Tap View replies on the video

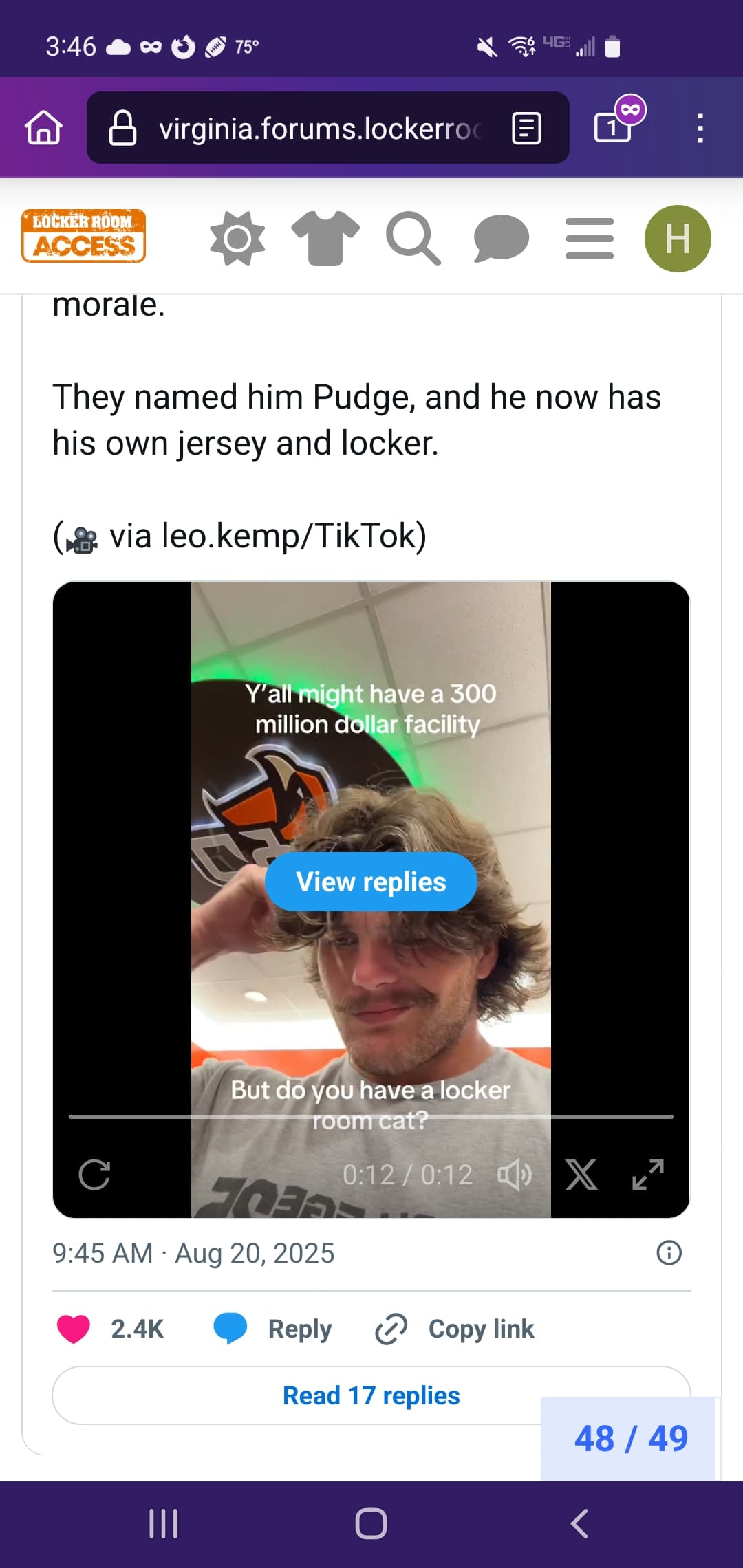coord(371,882)
